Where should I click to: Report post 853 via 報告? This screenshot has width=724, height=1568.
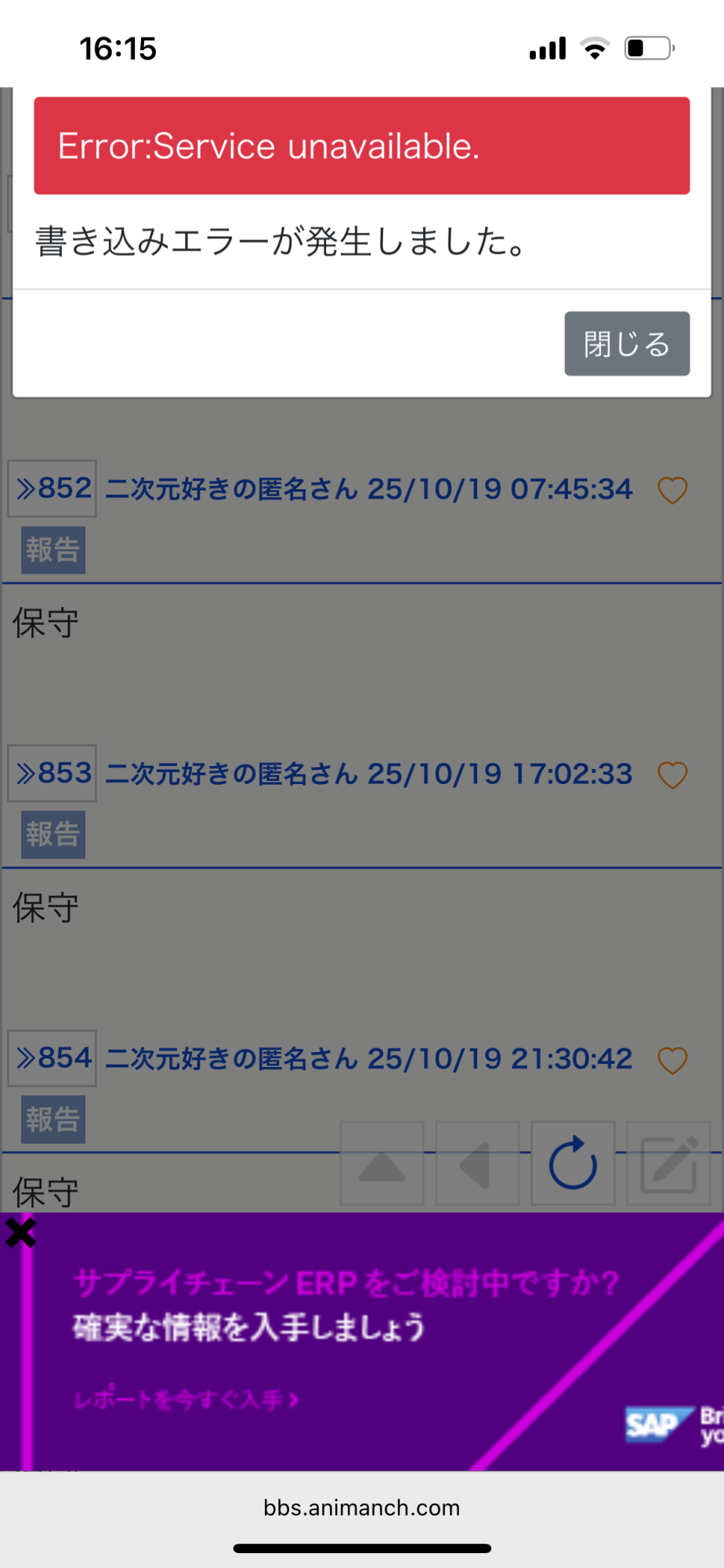click(x=53, y=835)
